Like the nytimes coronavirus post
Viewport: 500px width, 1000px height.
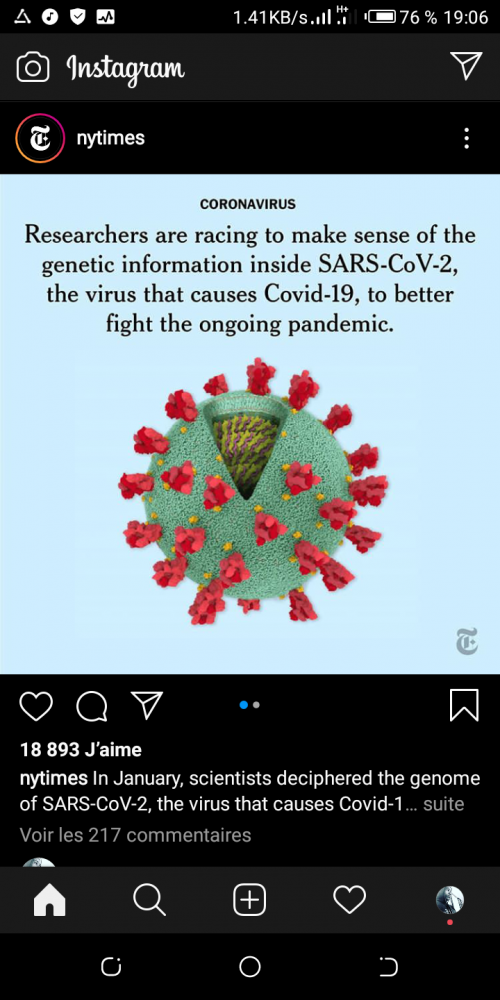coord(36,705)
